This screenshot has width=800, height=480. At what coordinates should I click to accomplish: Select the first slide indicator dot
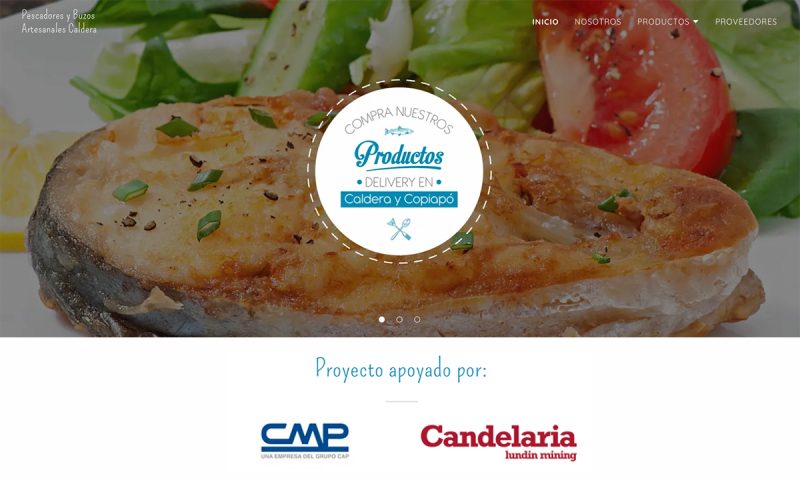click(x=381, y=320)
